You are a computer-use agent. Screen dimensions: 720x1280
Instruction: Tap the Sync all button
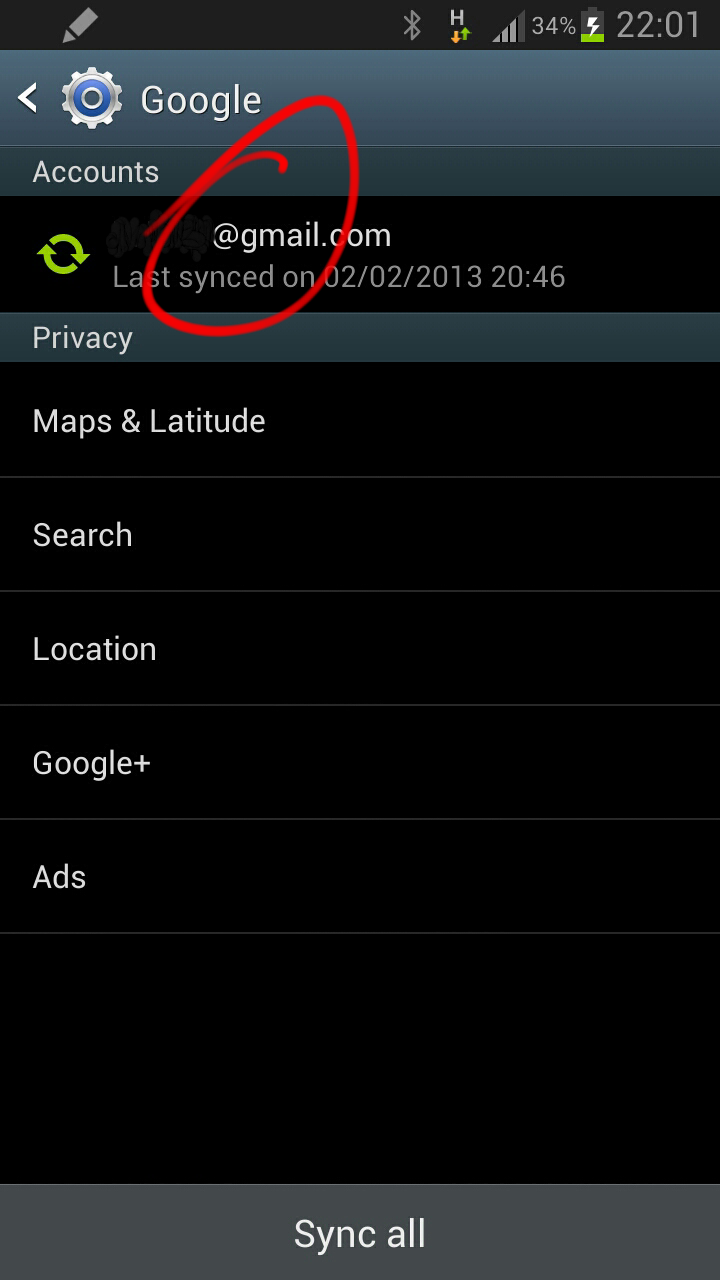click(360, 1233)
